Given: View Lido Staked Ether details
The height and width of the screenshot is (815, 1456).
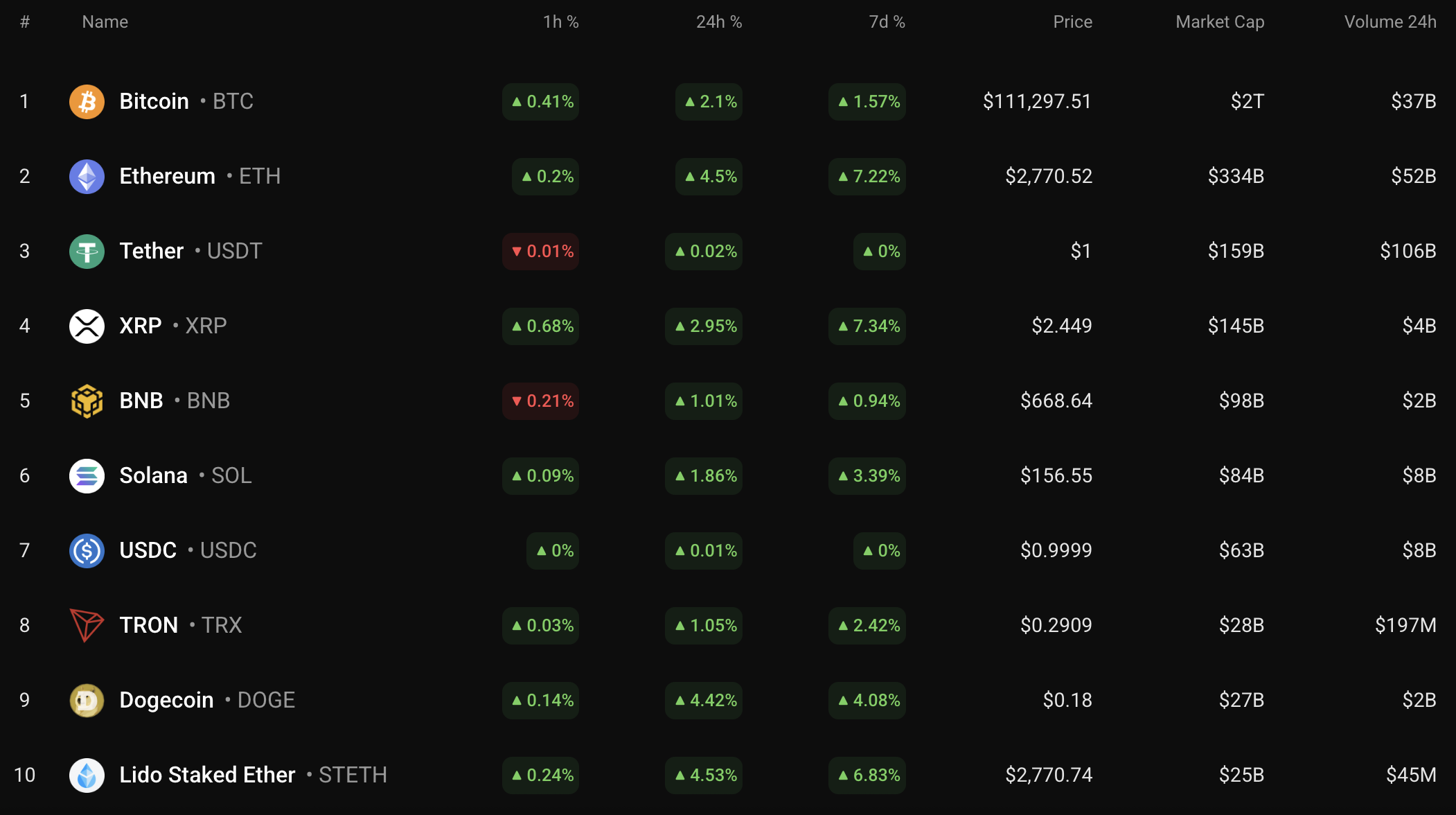Looking at the screenshot, I should [x=207, y=775].
